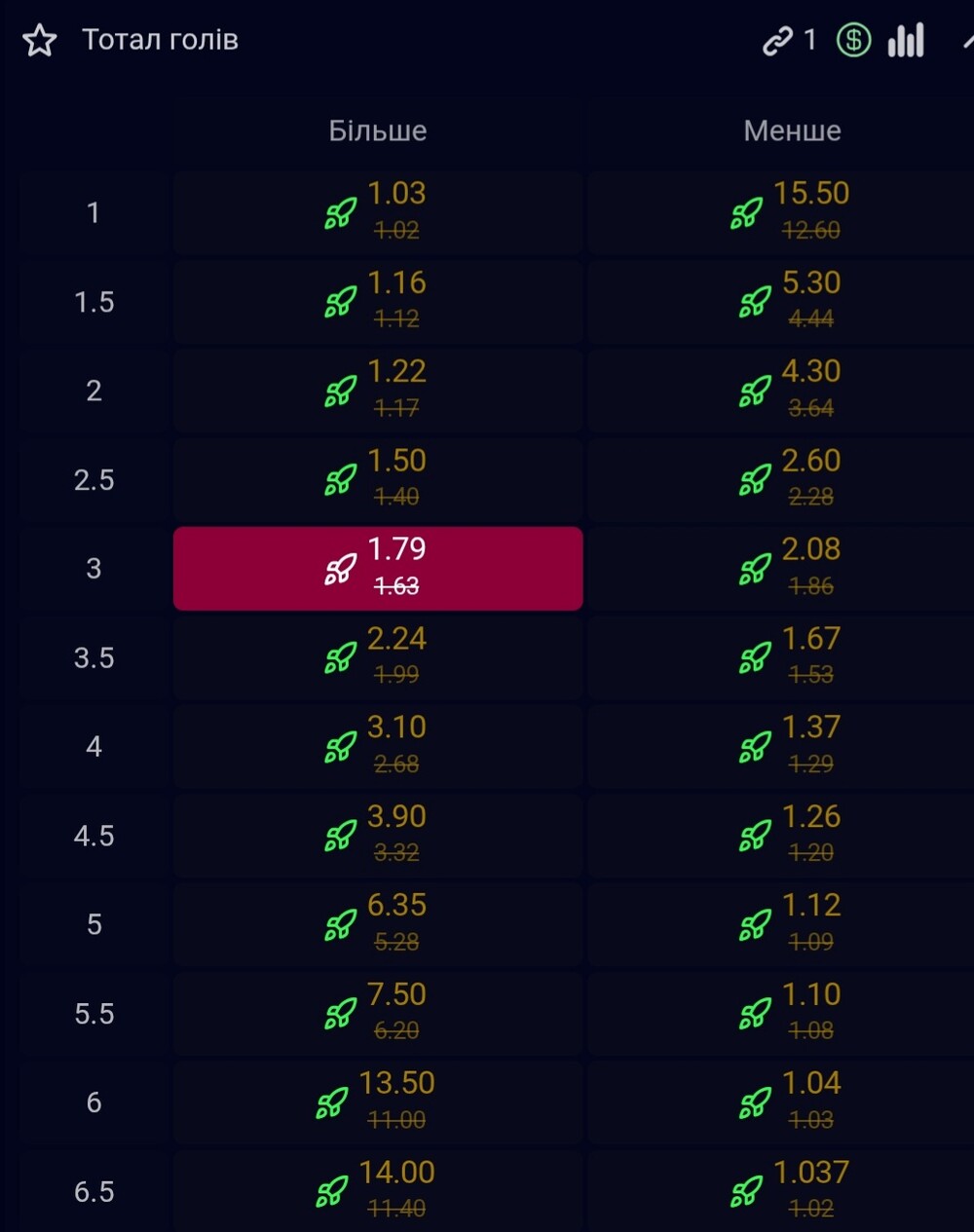Open the statistics bar chart icon
The image size is (974, 1232).
click(x=906, y=41)
